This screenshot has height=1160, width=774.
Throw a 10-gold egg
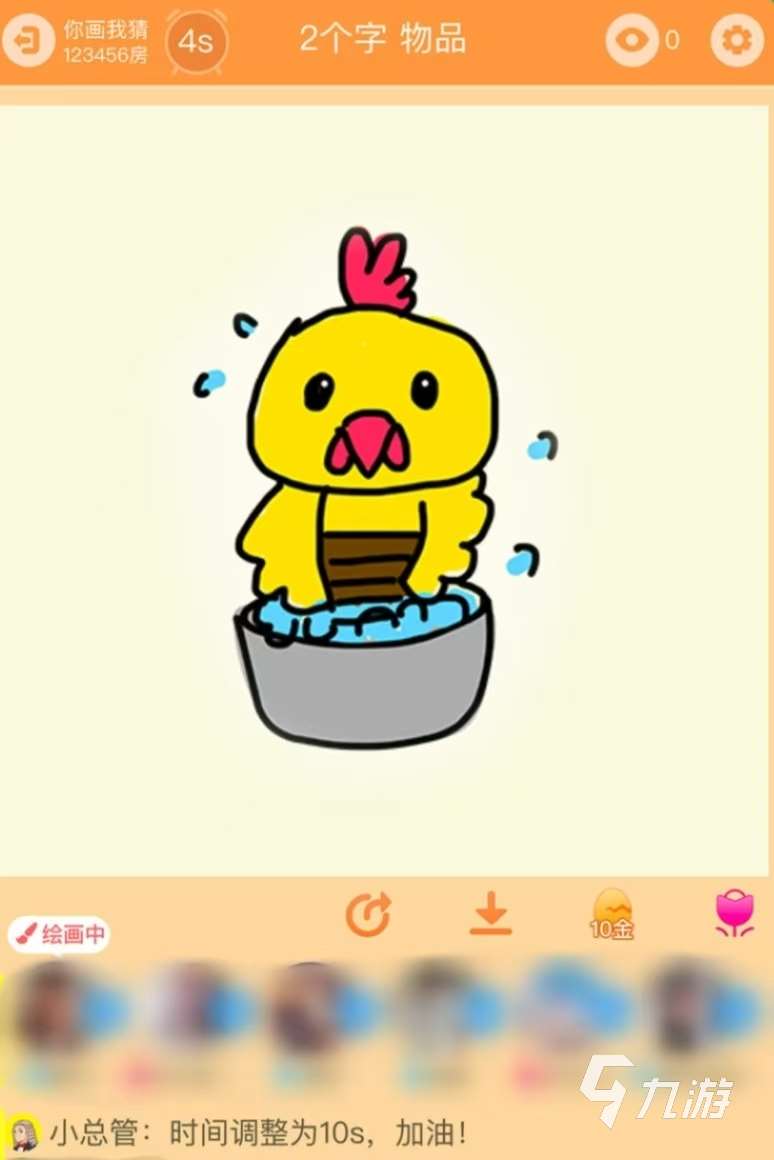(612, 912)
